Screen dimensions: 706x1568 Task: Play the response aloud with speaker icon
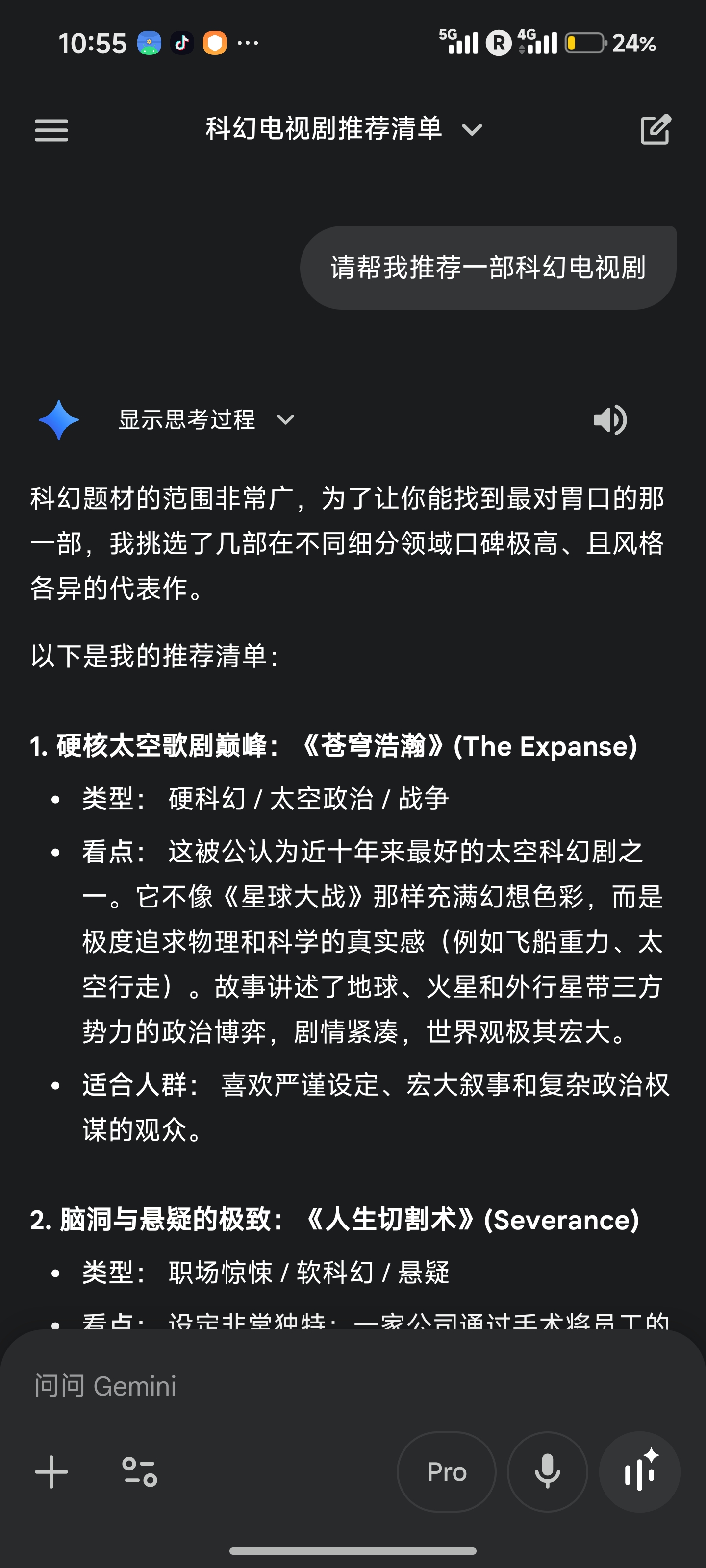[x=610, y=419]
